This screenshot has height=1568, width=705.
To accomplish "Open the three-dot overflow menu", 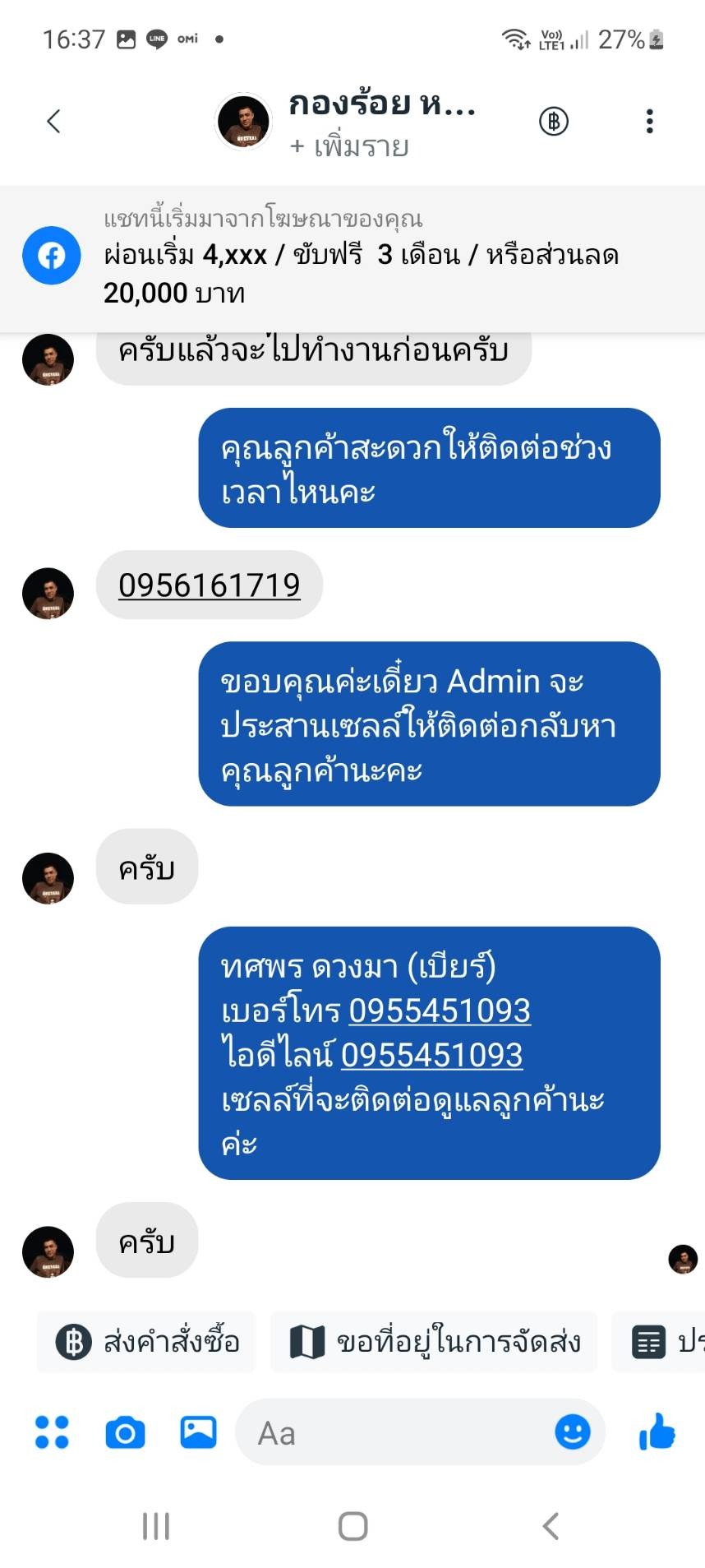I will pyautogui.click(x=650, y=122).
